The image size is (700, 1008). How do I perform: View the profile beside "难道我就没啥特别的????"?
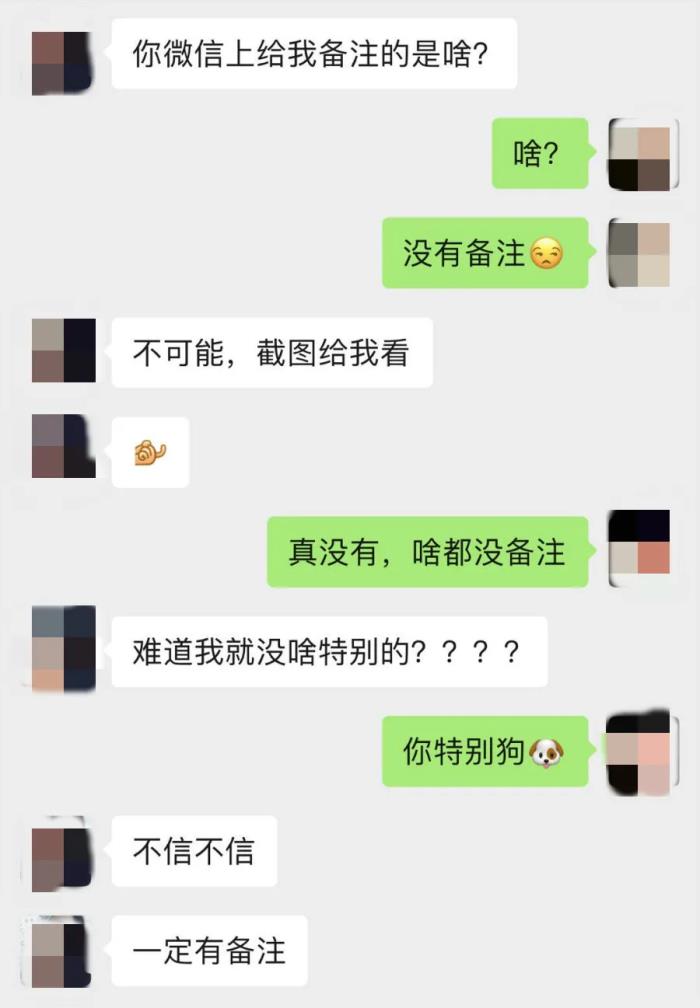click(63, 649)
